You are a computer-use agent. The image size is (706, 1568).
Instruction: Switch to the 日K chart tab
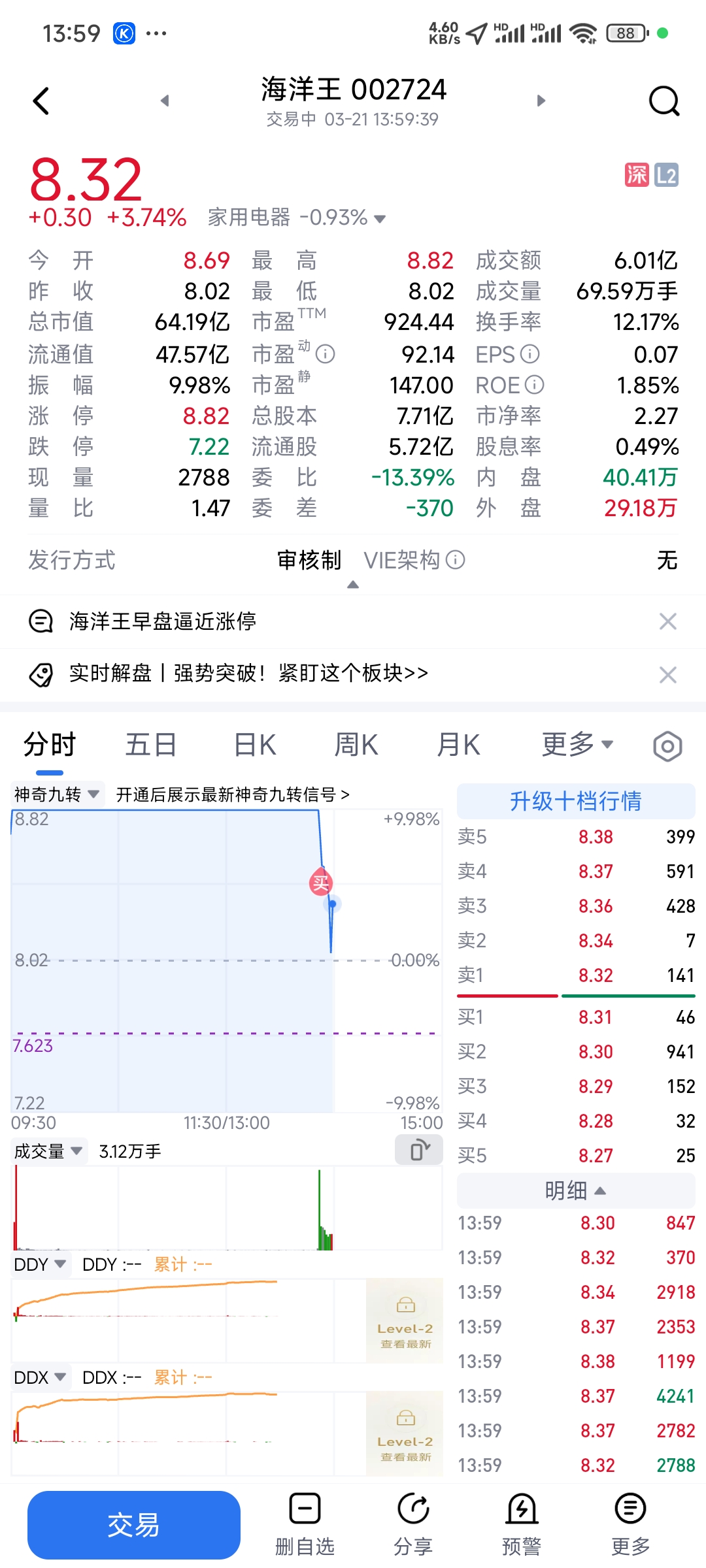(255, 745)
